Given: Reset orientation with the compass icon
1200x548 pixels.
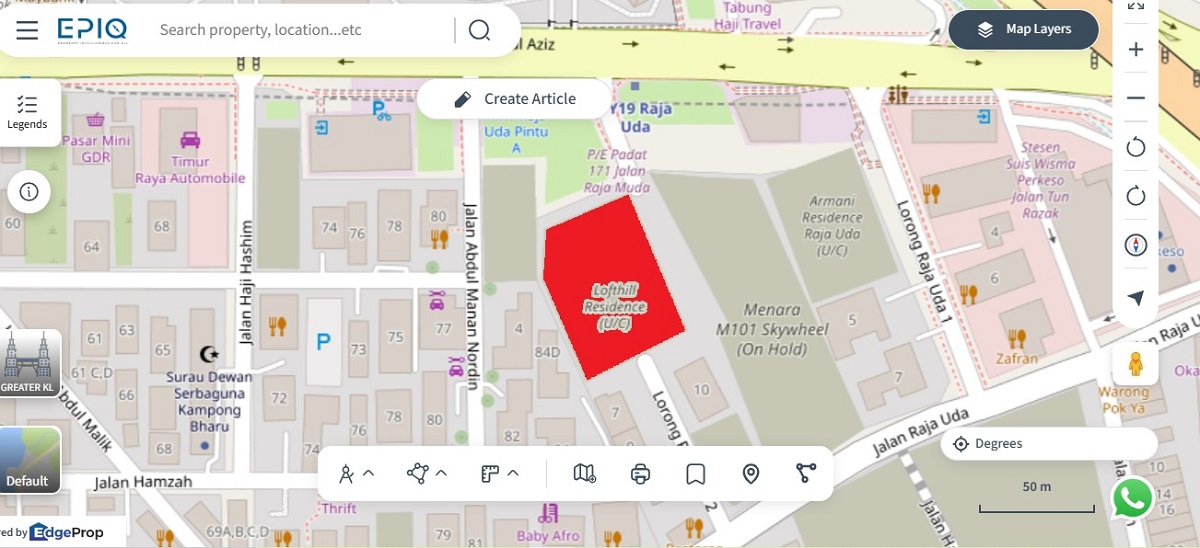Looking at the screenshot, I should tap(1135, 245).
